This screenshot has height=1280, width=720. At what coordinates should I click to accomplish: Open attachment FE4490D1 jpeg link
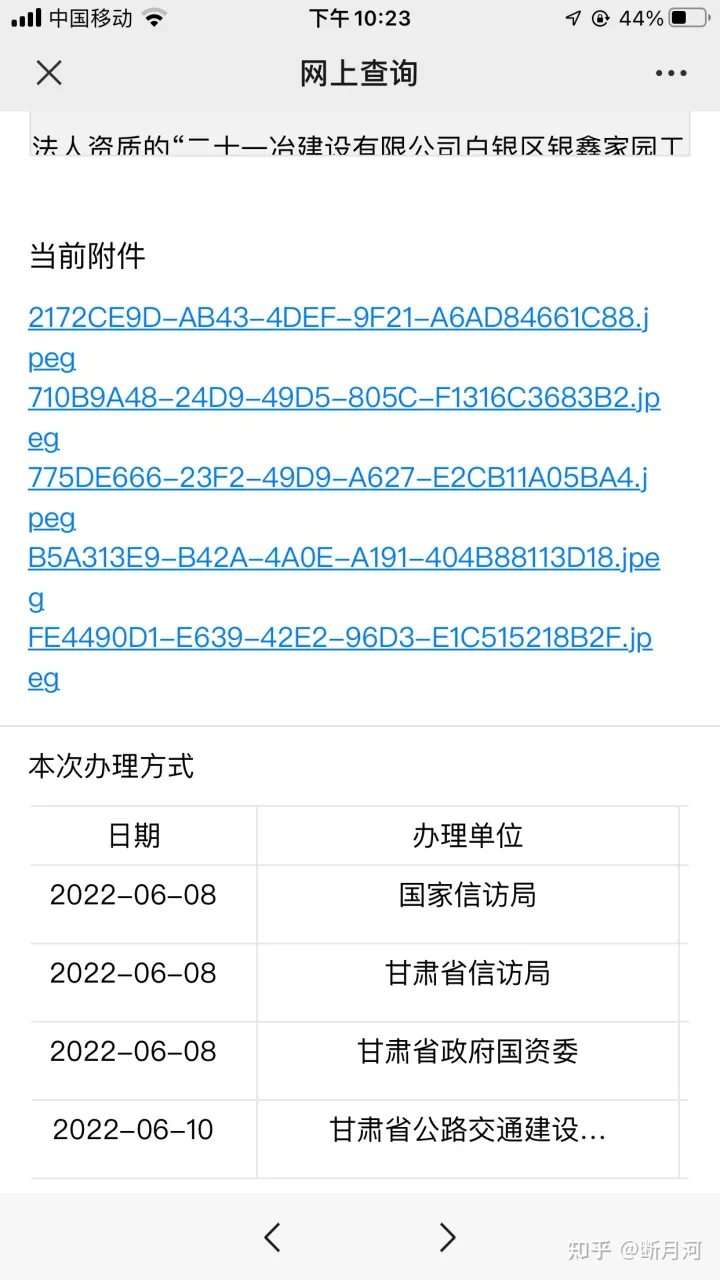pyautogui.click(x=340, y=638)
